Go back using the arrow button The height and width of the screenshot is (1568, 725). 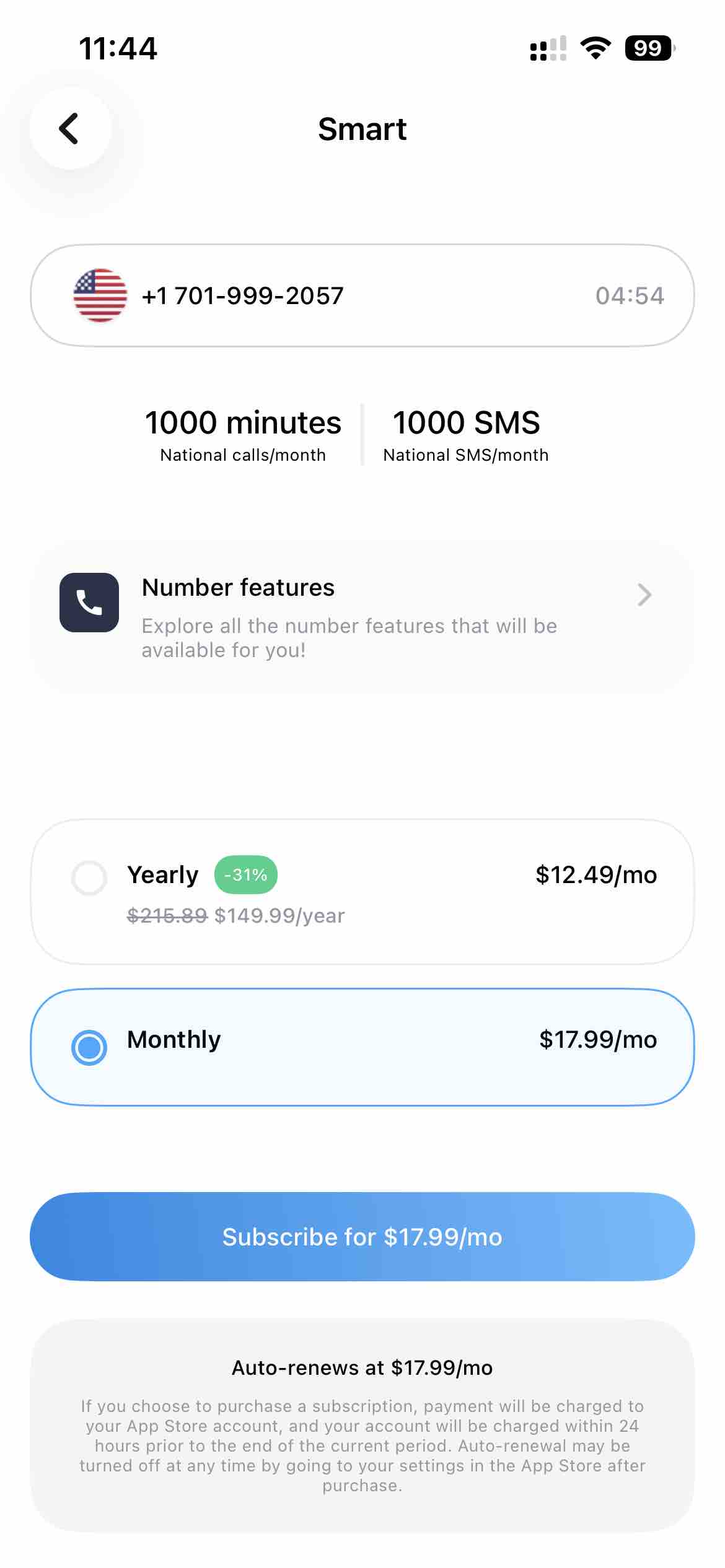click(x=70, y=128)
